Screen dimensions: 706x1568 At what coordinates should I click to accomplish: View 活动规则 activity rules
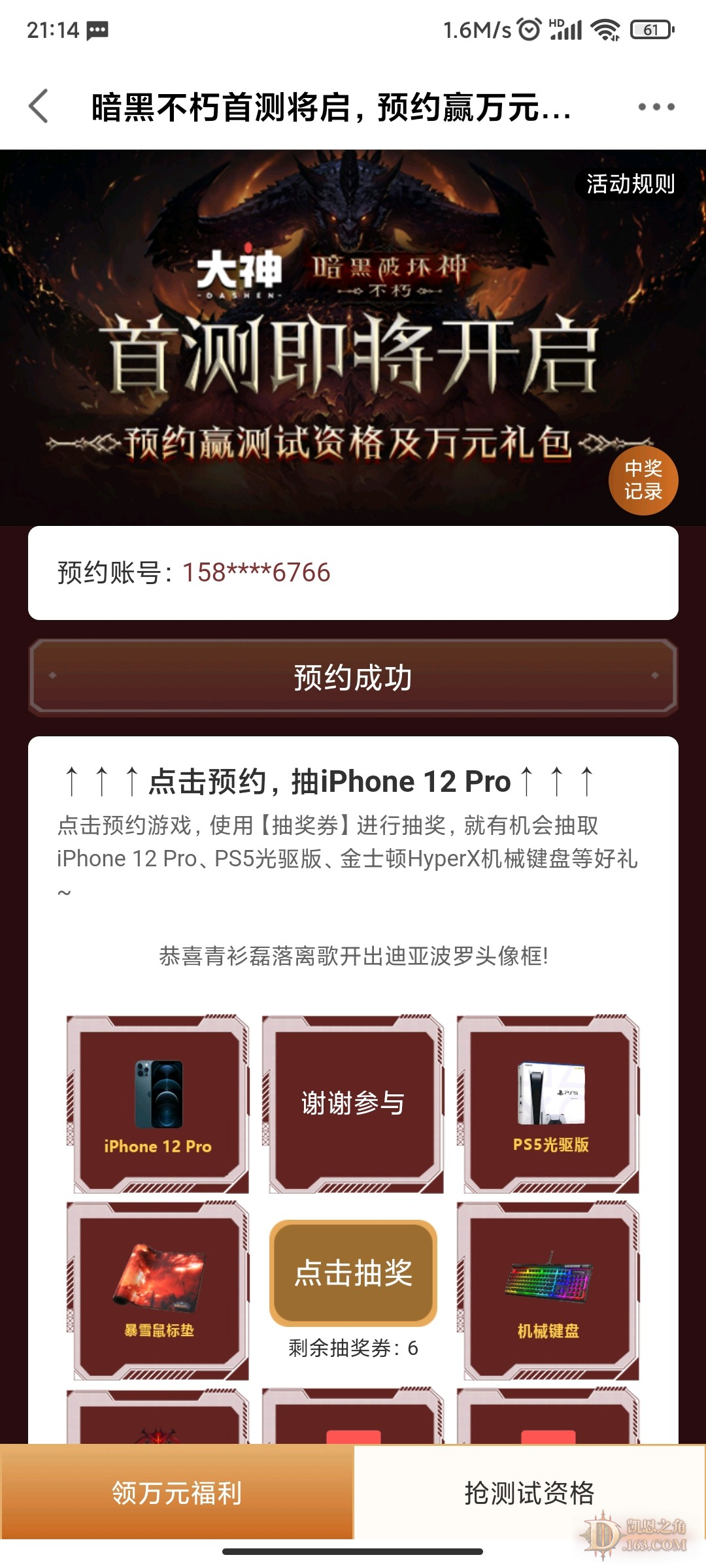pyautogui.click(x=630, y=184)
